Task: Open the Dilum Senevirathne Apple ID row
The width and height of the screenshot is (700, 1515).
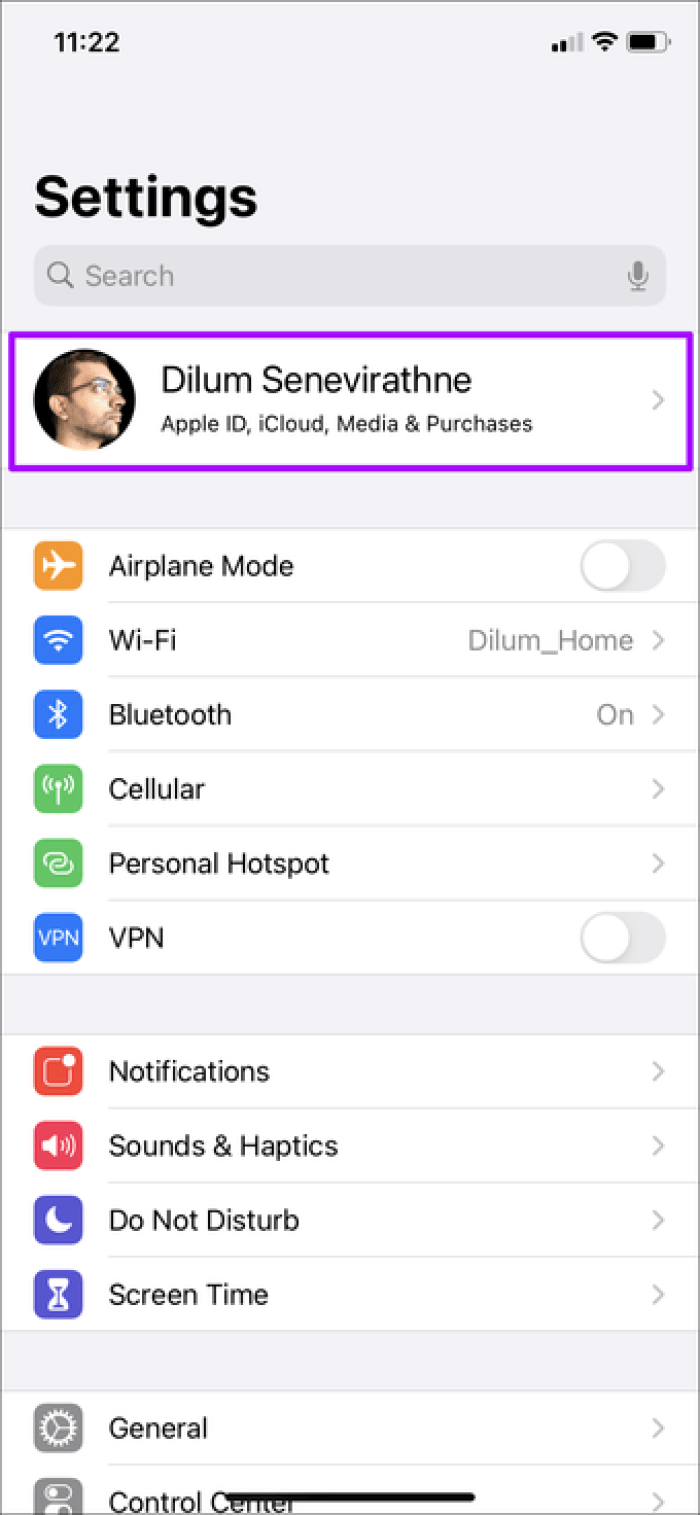Action: (350, 400)
